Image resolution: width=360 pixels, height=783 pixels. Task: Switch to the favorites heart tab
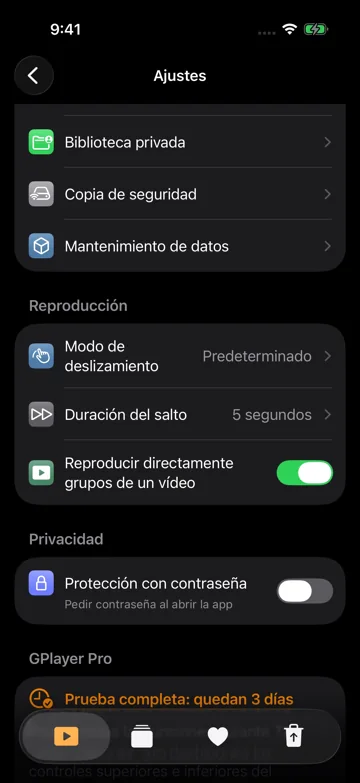point(218,737)
